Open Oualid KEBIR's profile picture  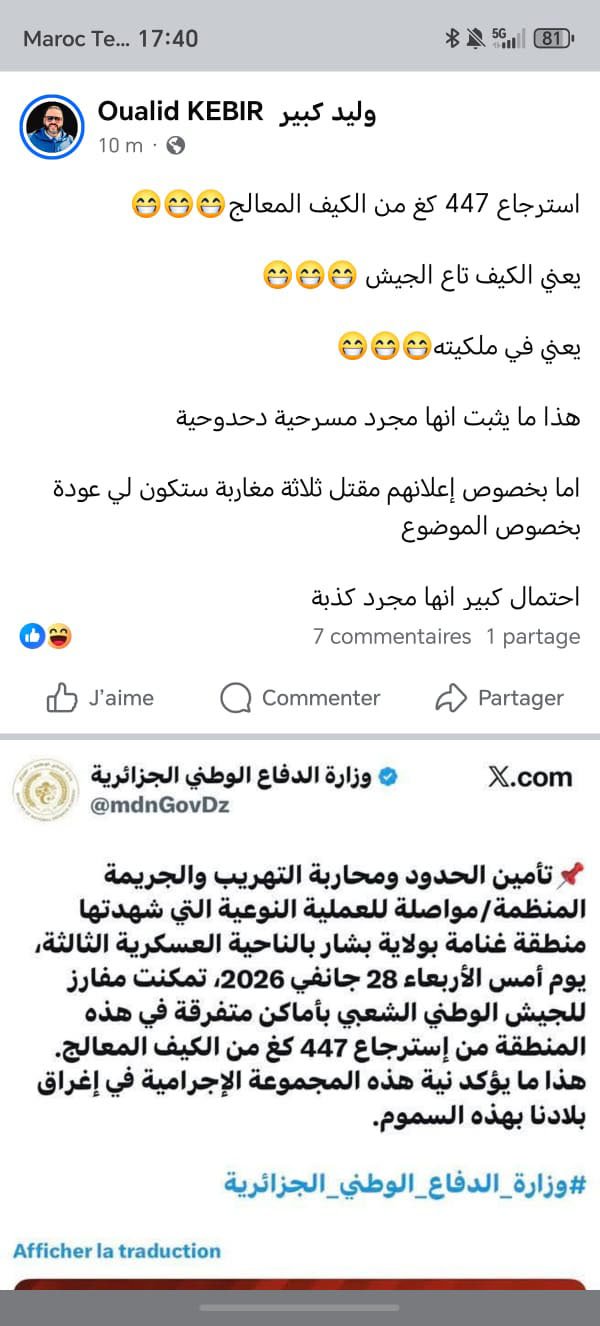52,128
